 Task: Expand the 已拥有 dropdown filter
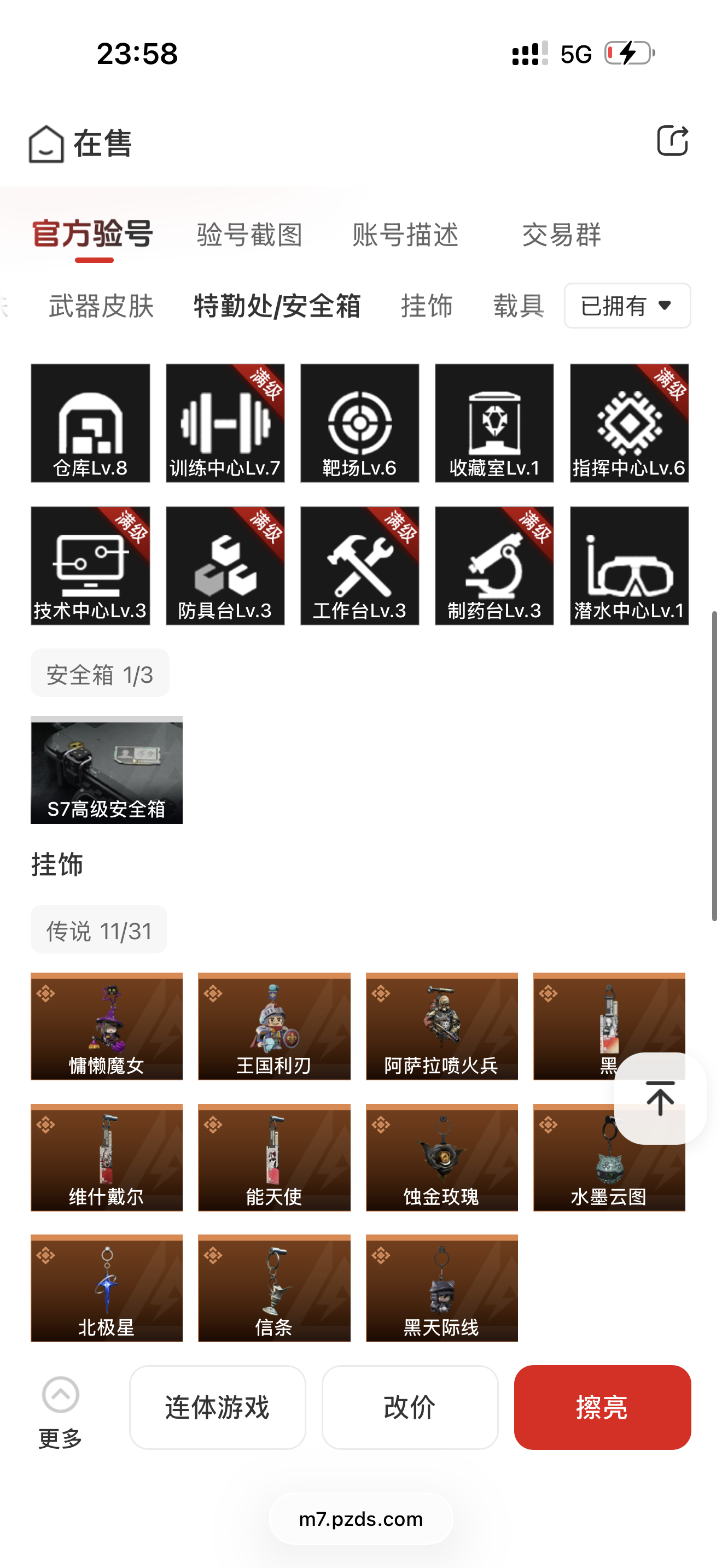point(627,306)
